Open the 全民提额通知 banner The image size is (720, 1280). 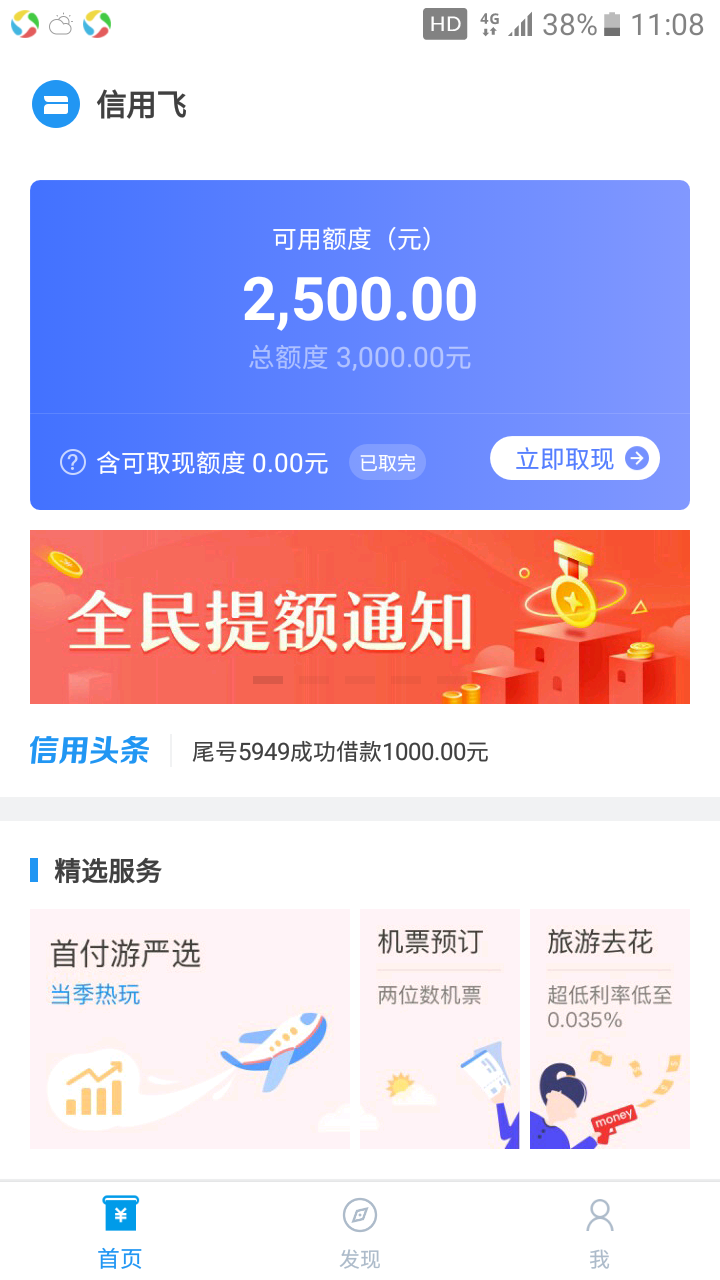[x=360, y=617]
